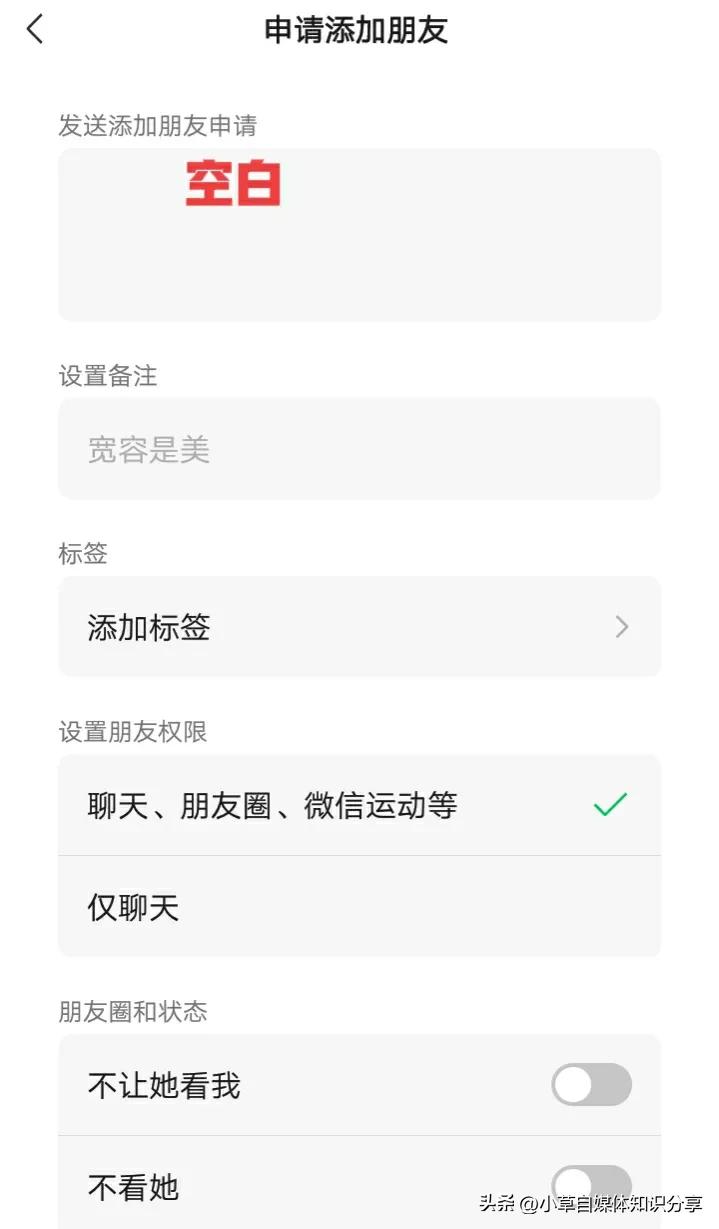Screen dimensions: 719x1229
Task: Toggle the 不让她看我 switch
Action: [591, 1085]
